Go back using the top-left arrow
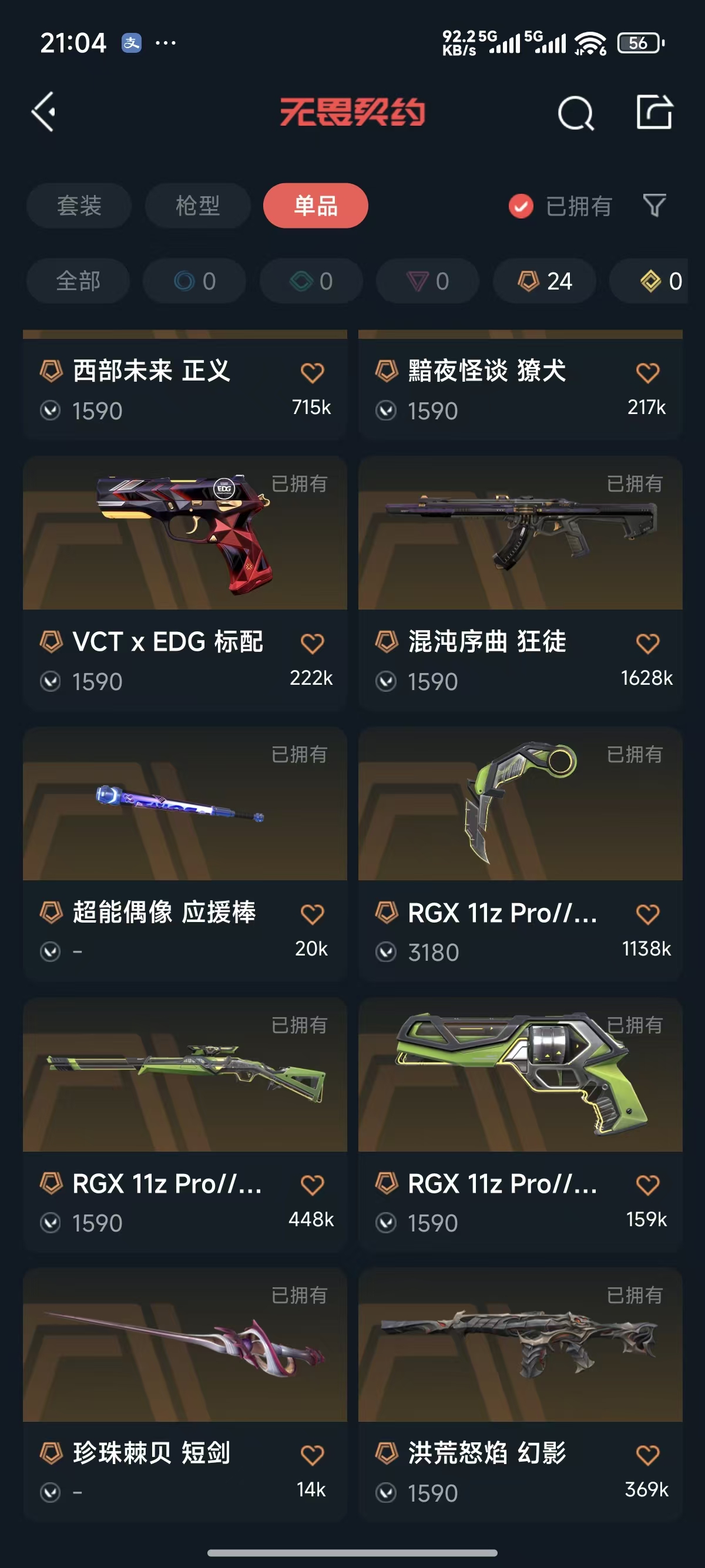The width and height of the screenshot is (705, 1568). pos(44,112)
